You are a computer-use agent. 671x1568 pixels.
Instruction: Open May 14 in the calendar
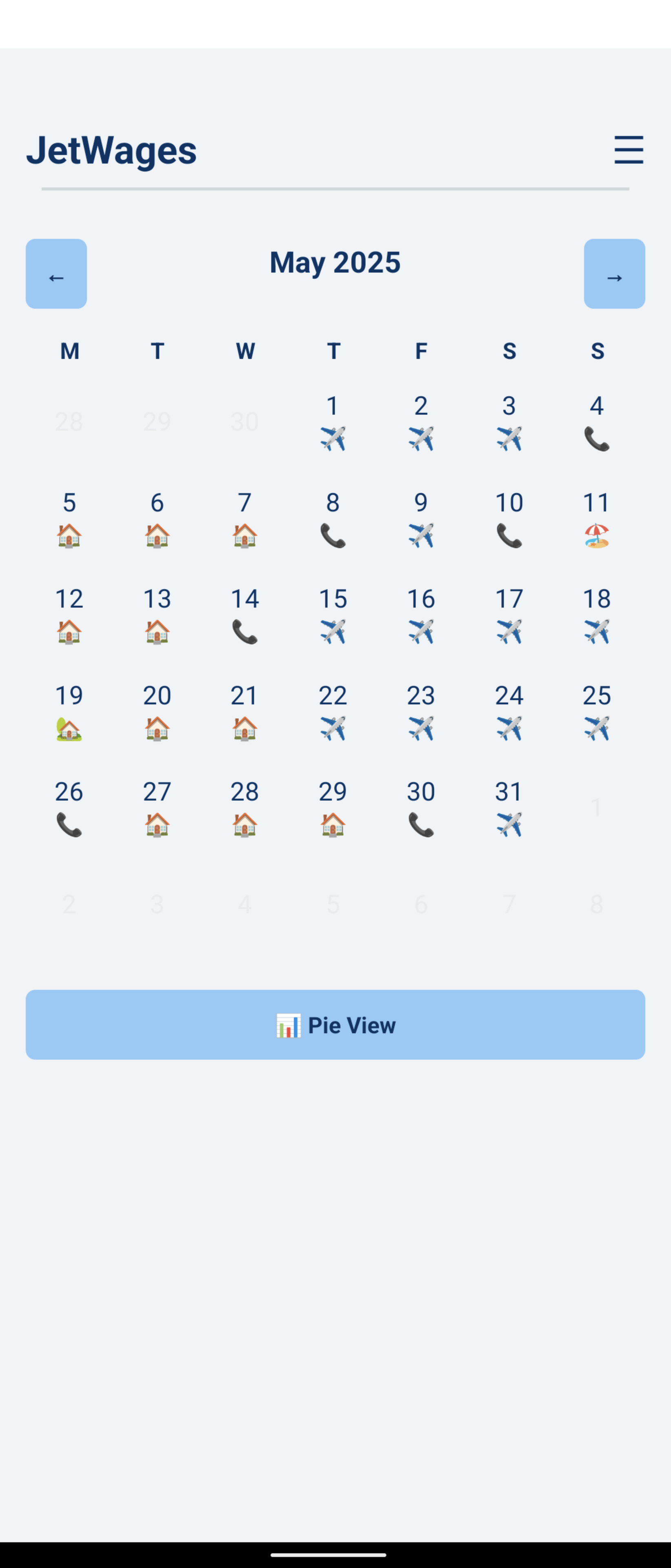click(x=244, y=615)
